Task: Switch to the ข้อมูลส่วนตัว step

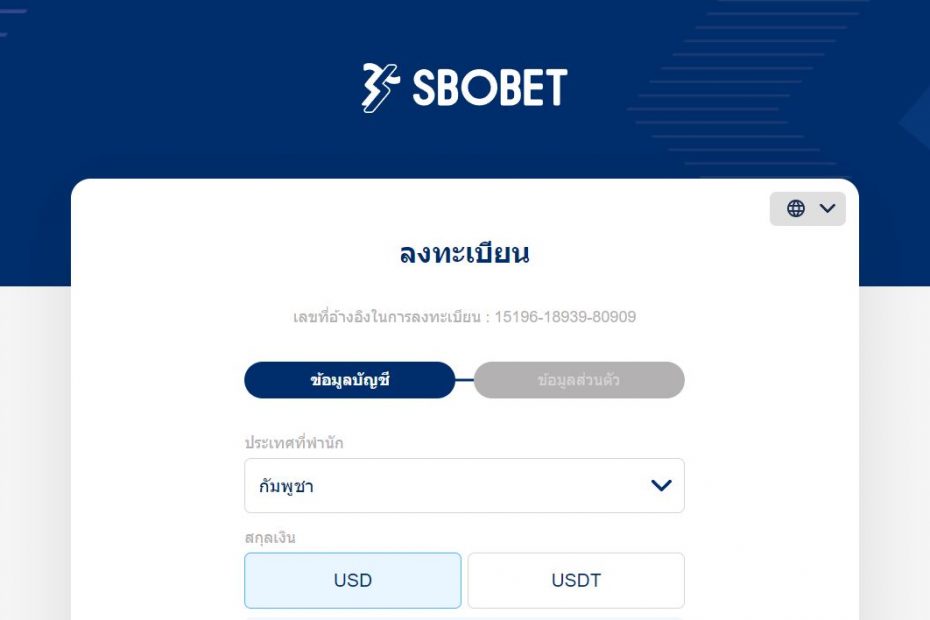Action: [x=579, y=381]
